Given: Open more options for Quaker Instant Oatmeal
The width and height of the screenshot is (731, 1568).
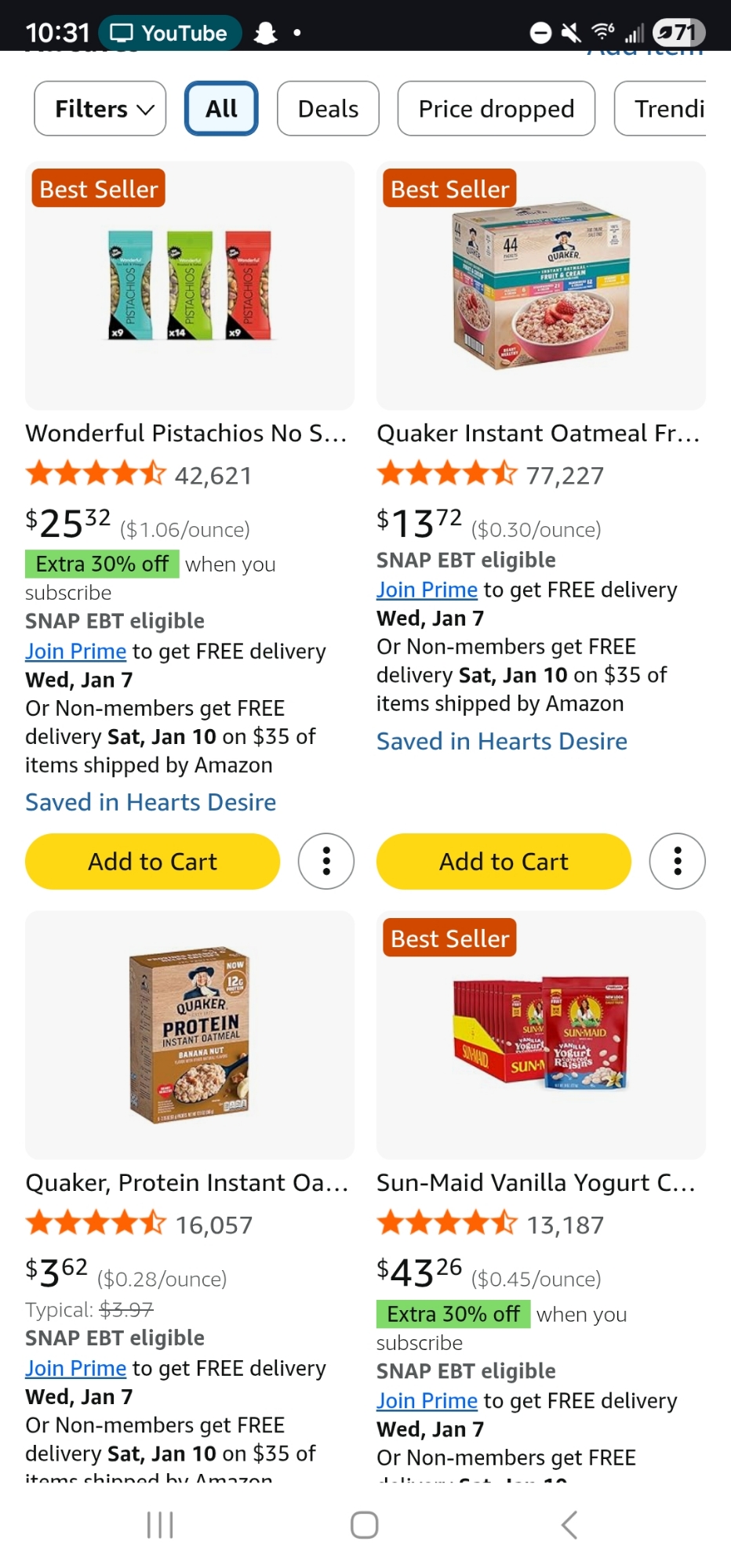Looking at the screenshot, I should [678, 861].
